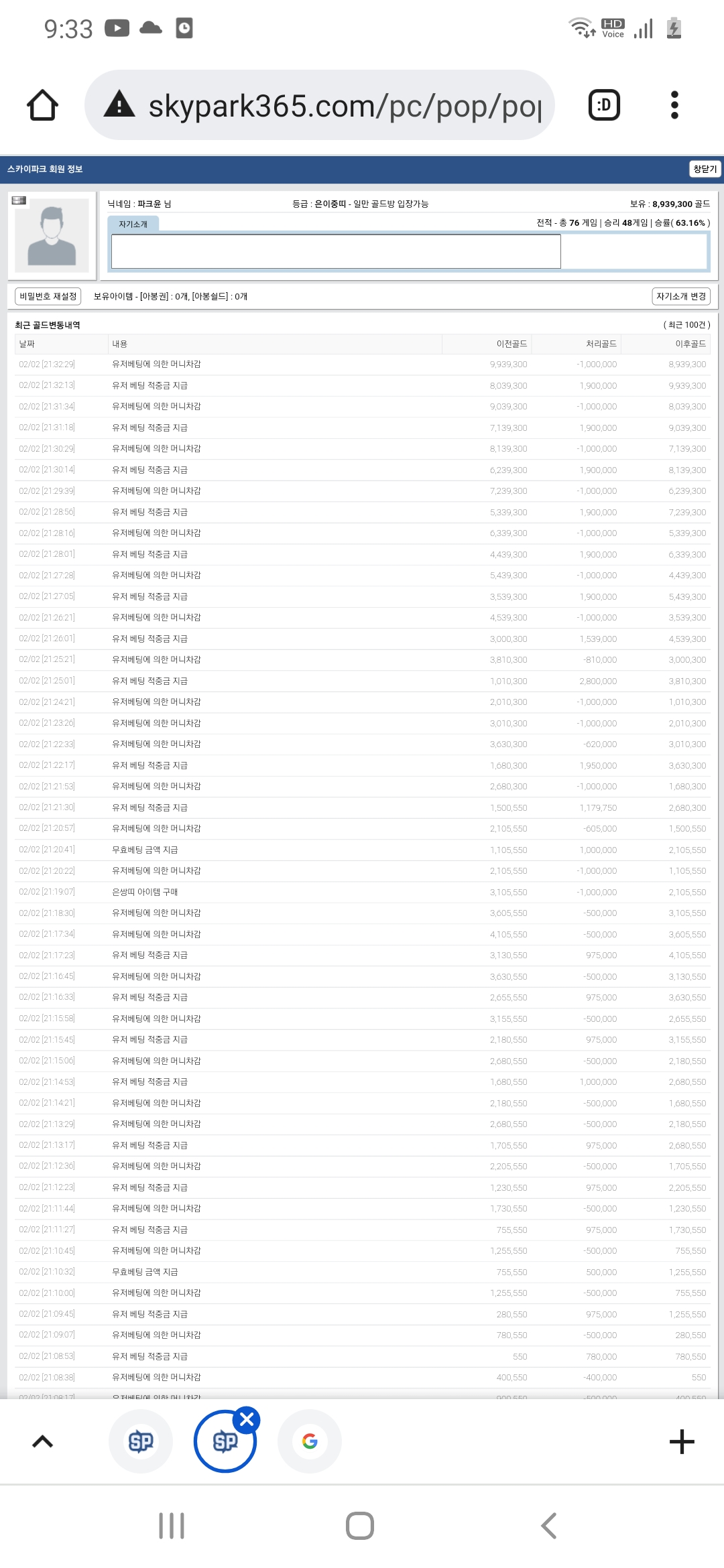Image resolution: width=724 pixels, height=1568 pixels.
Task: Go to the browser home page
Action: click(x=42, y=105)
